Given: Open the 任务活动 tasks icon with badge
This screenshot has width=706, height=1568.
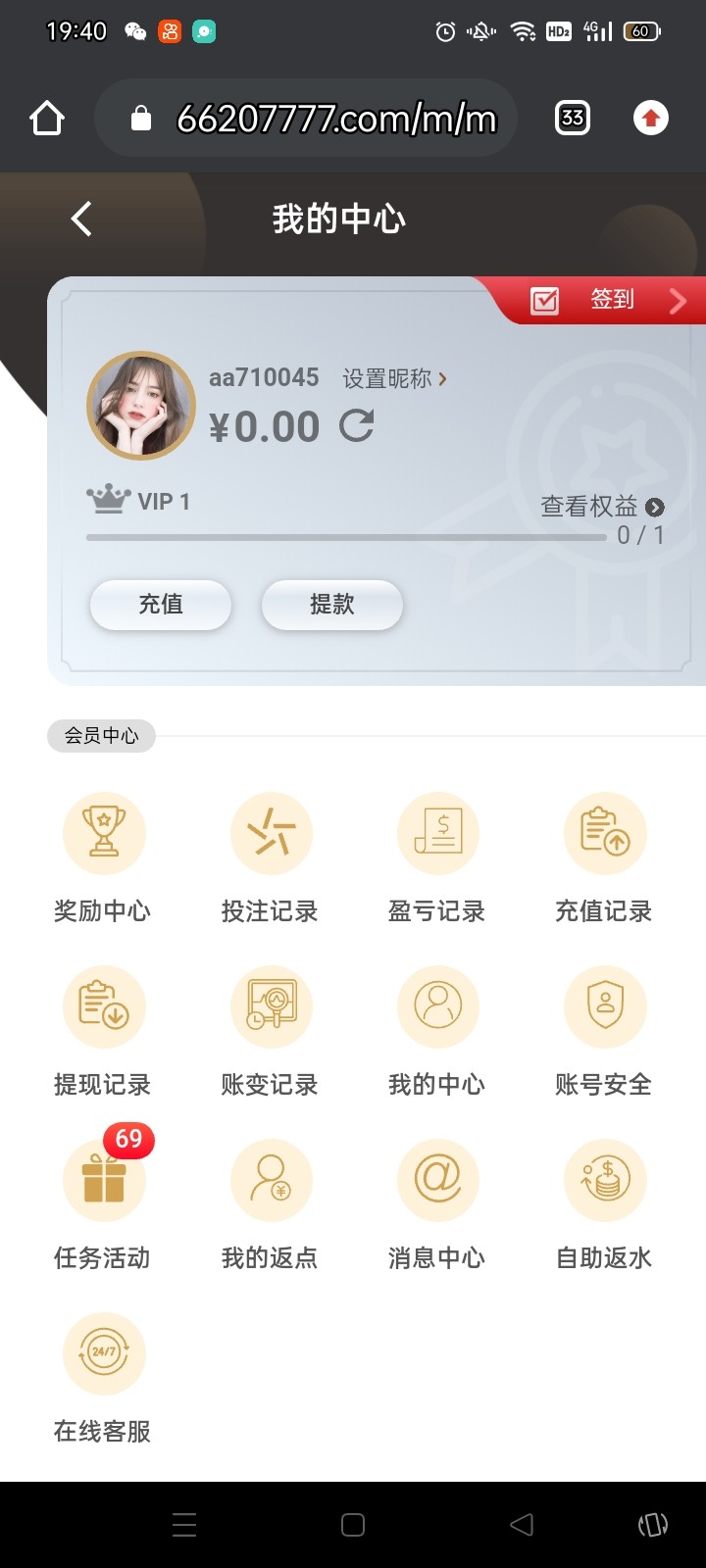Looking at the screenshot, I should 104,1180.
